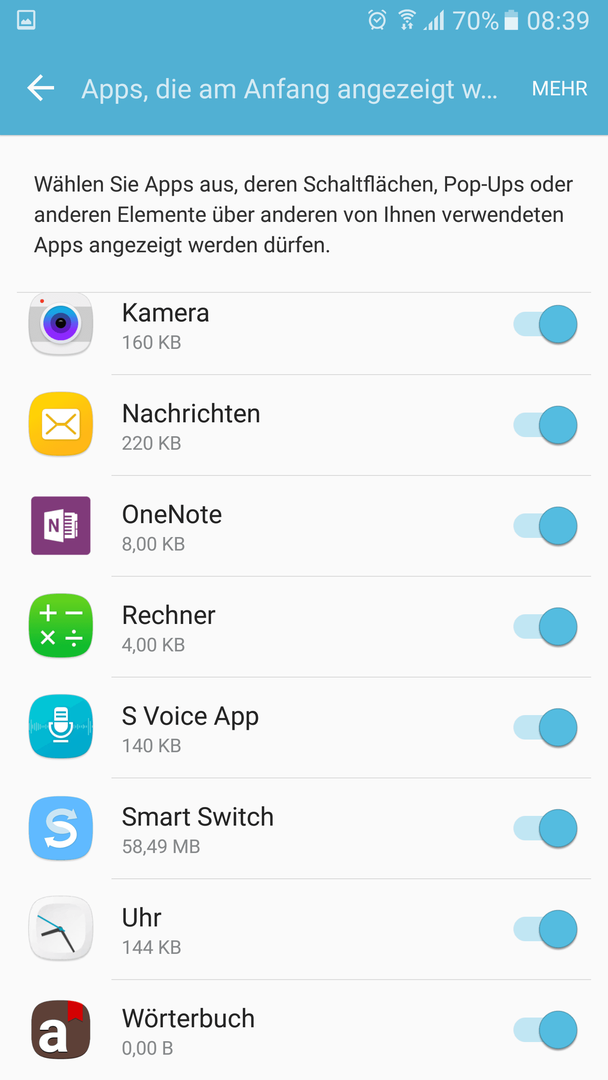Go back using the arrow
608x1080 pixels.
click(41, 88)
